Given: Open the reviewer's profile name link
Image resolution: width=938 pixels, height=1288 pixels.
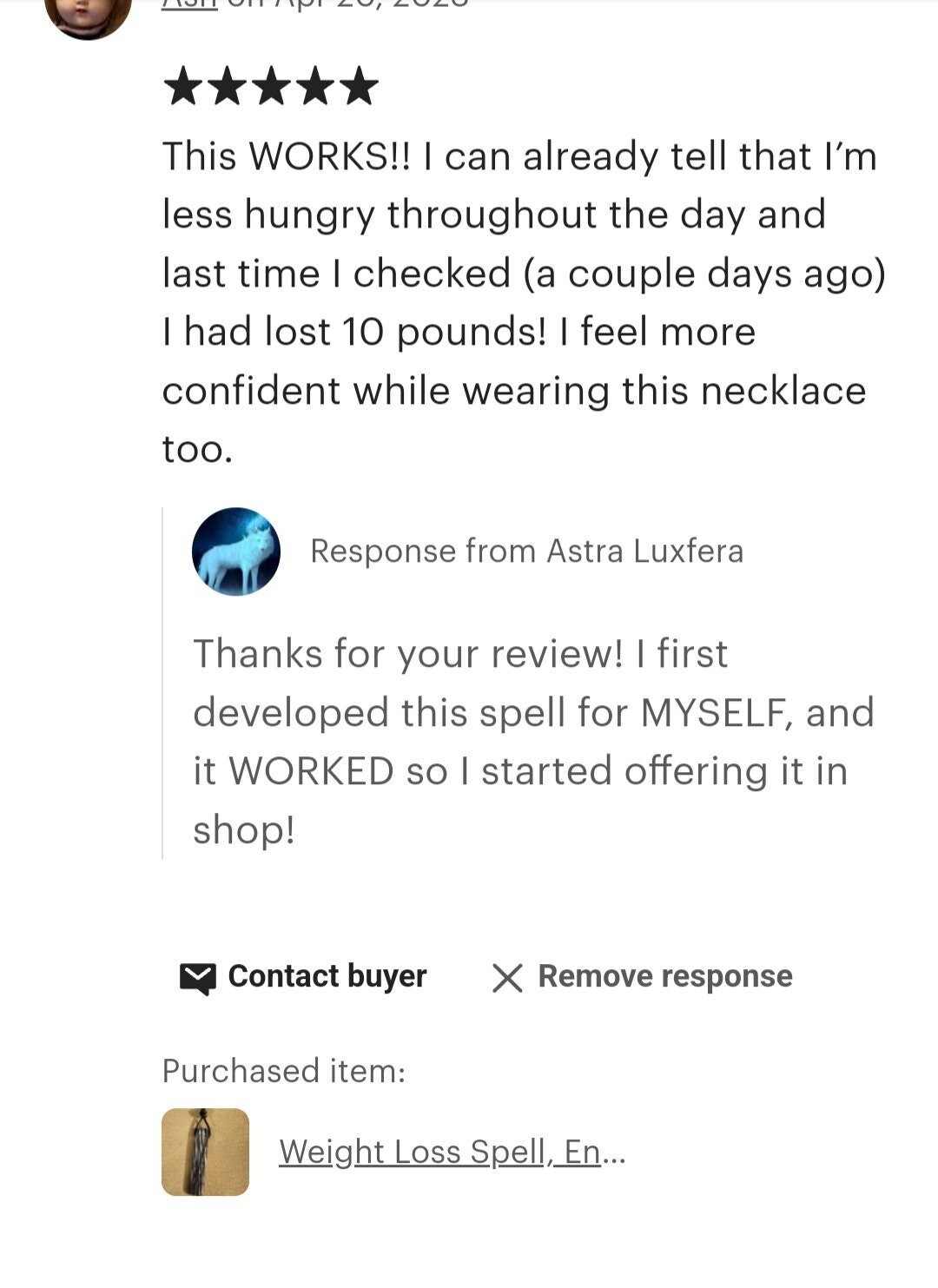Looking at the screenshot, I should pos(189,4).
